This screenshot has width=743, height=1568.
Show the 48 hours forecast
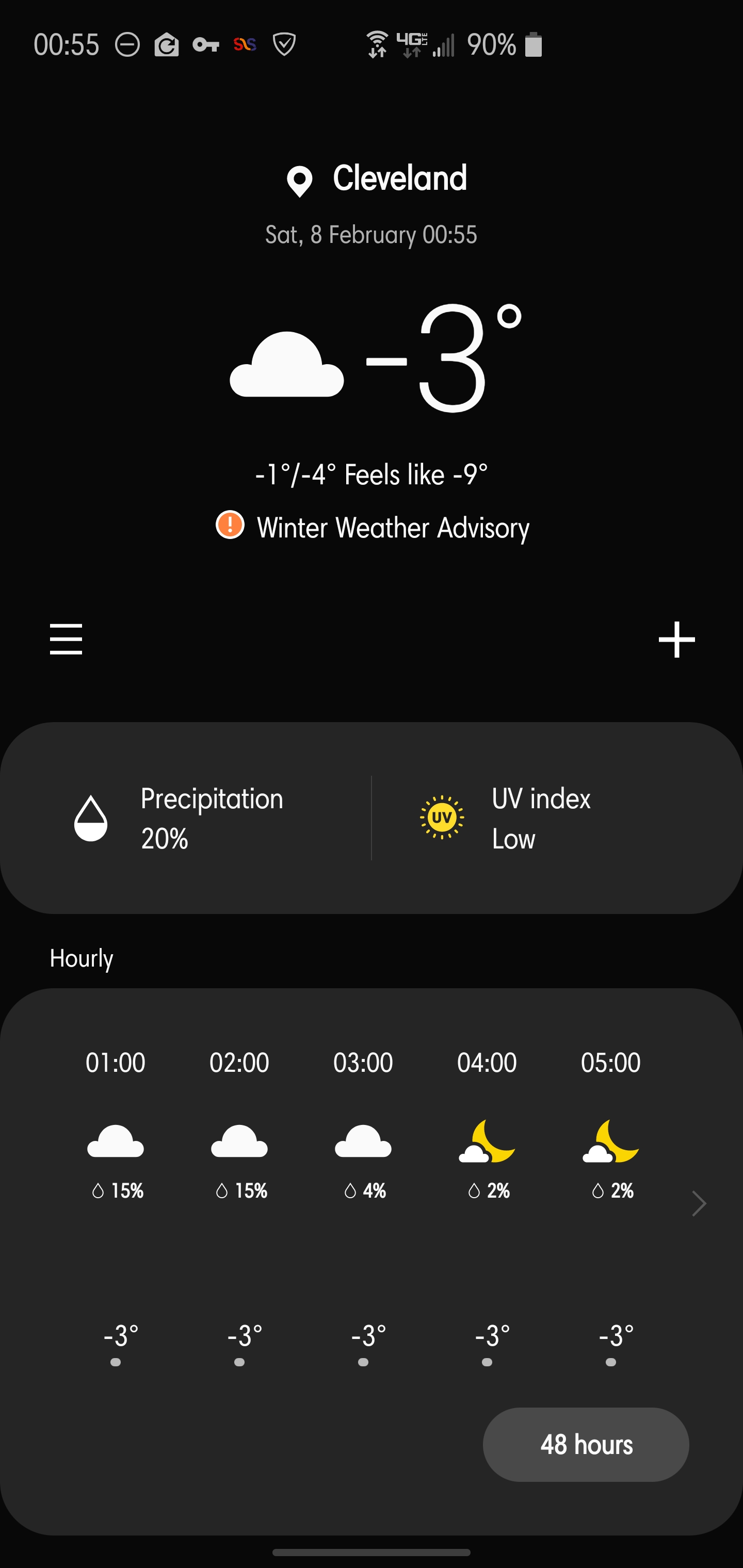(586, 1444)
